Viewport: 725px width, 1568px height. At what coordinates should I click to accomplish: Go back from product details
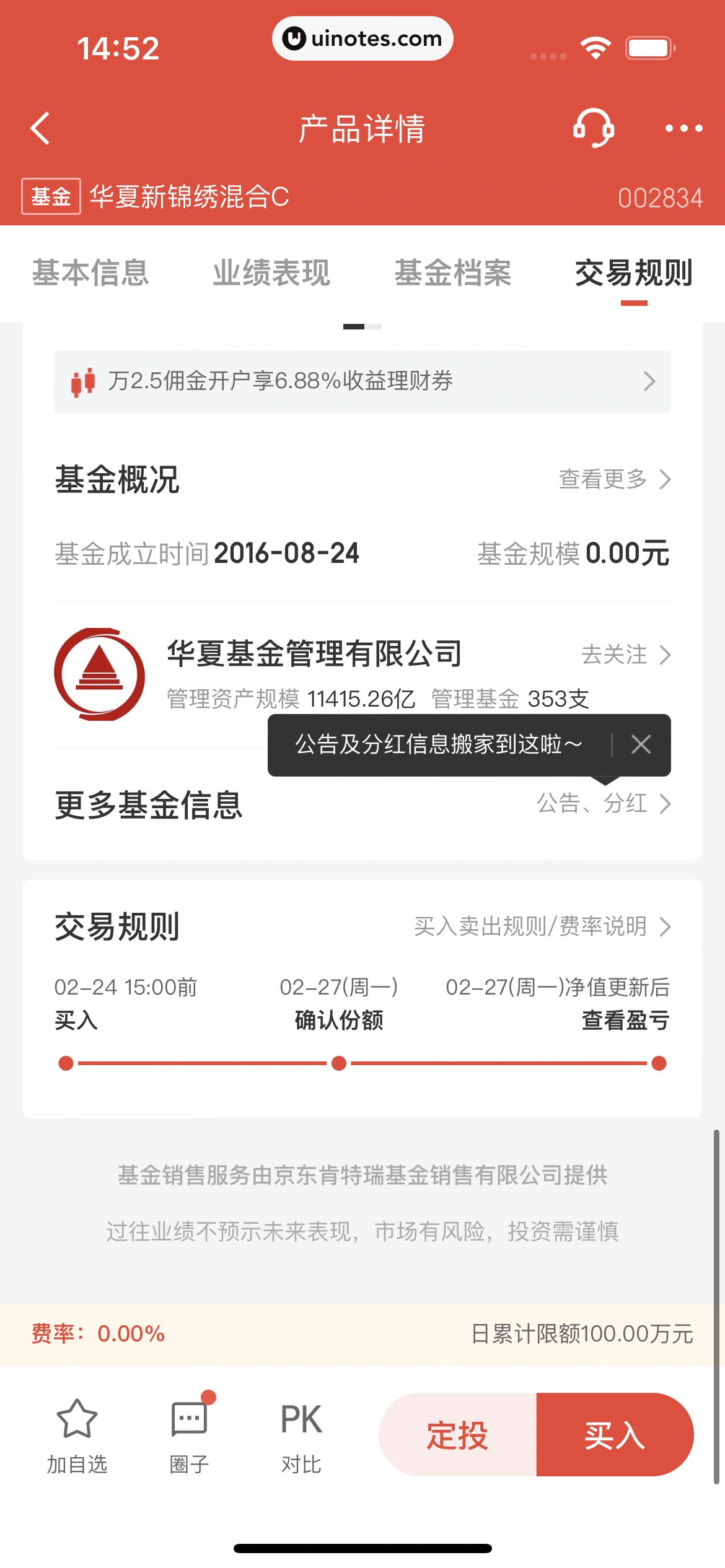coord(41,129)
